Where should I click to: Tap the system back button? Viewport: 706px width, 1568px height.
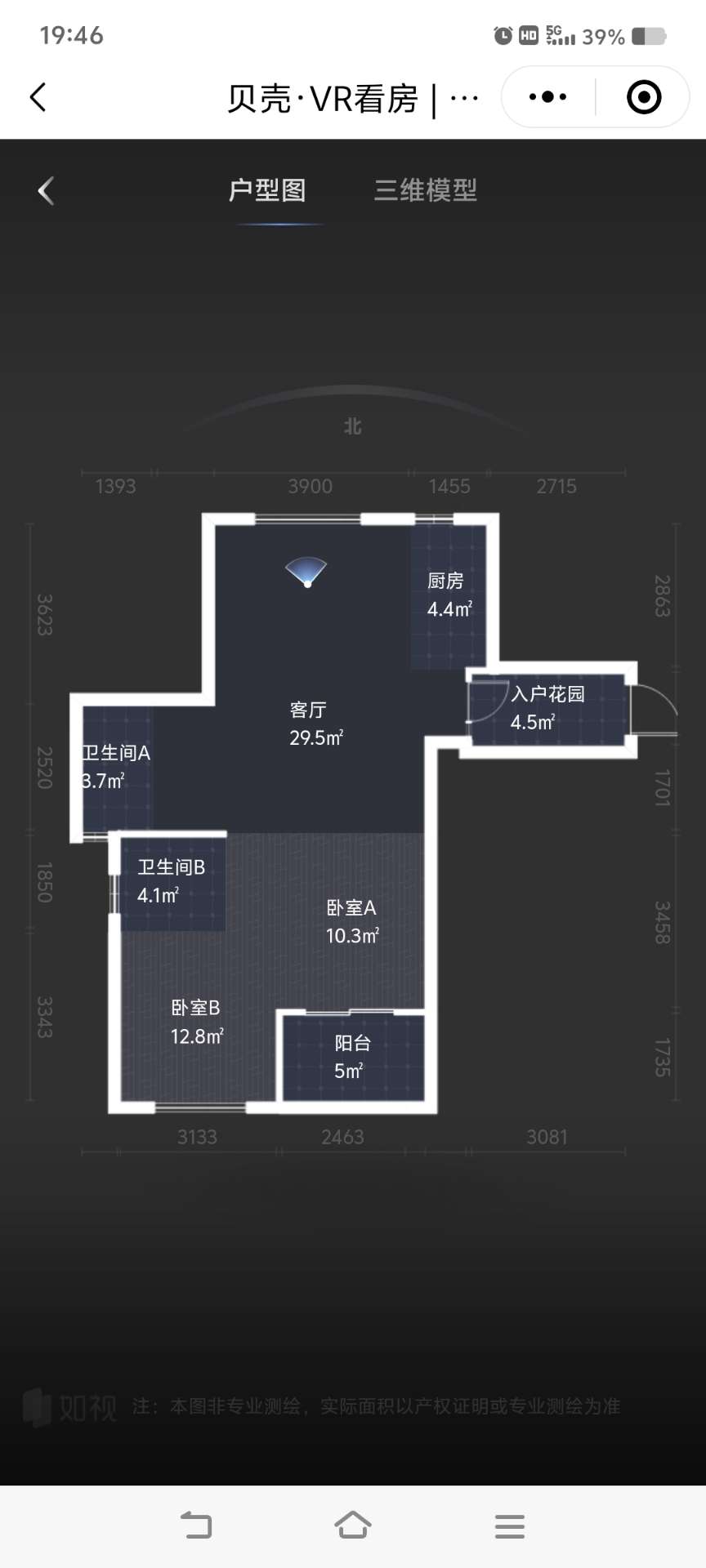pos(196,1525)
